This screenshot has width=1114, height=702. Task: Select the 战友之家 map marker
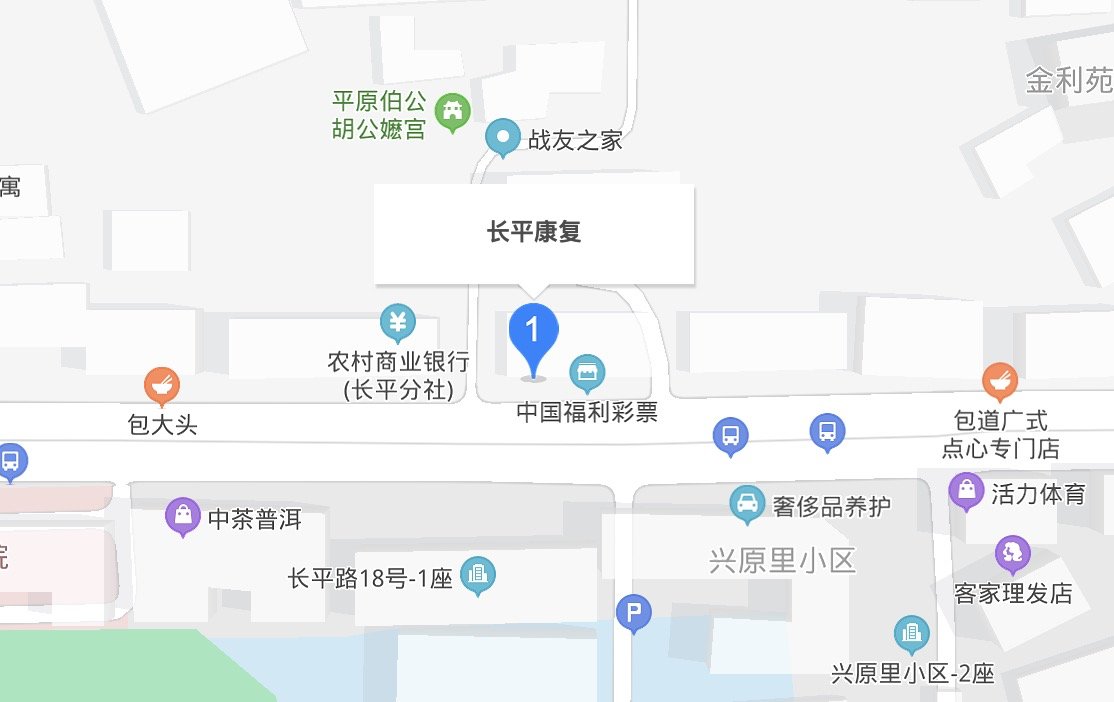tap(502, 137)
